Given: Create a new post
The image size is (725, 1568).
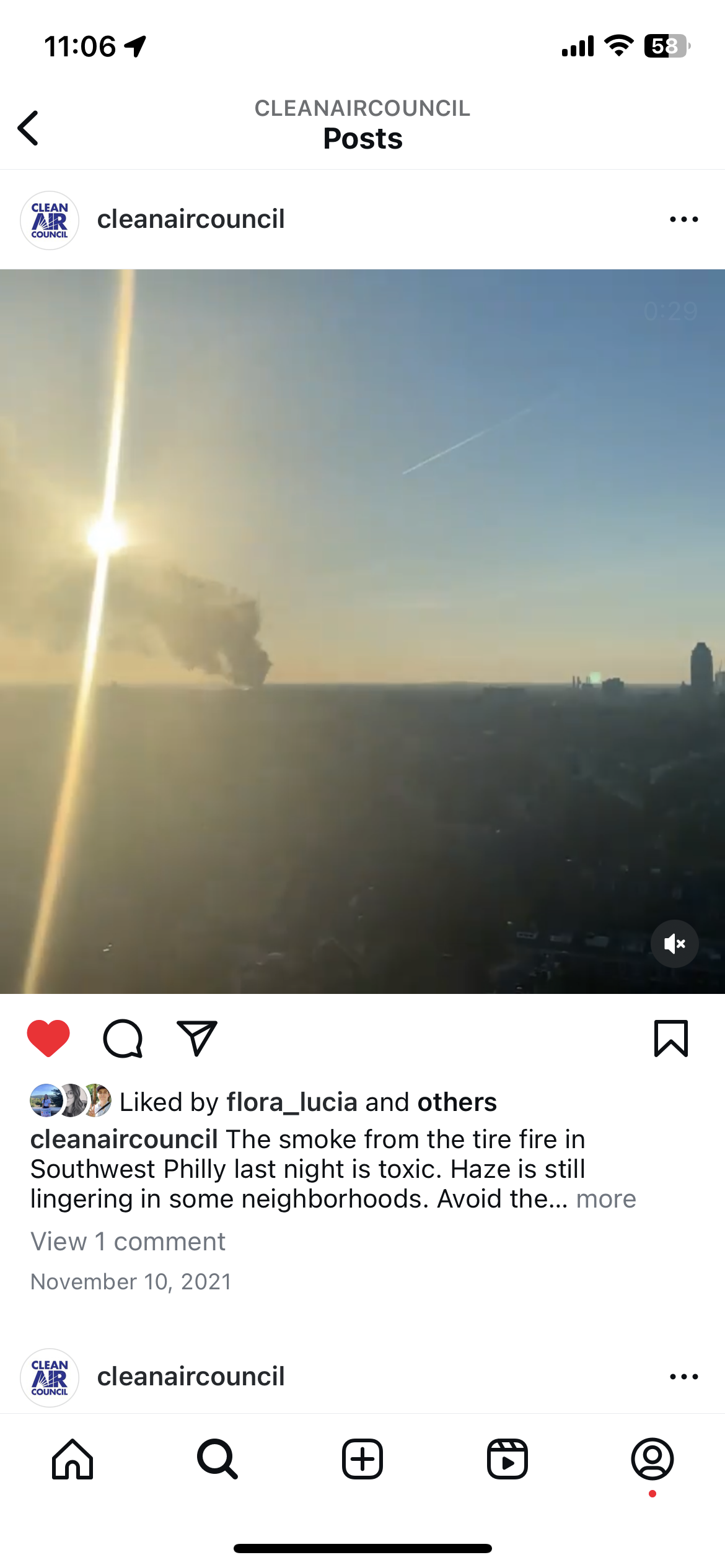Looking at the screenshot, I should [362, 1459].
